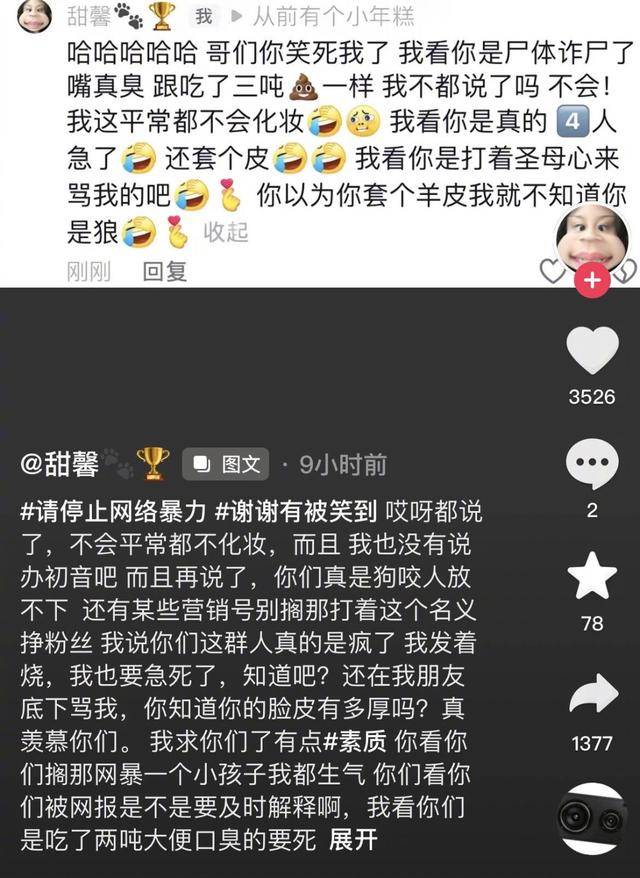Open hashtag #请停止网络暴力

(x=113, y=512)
